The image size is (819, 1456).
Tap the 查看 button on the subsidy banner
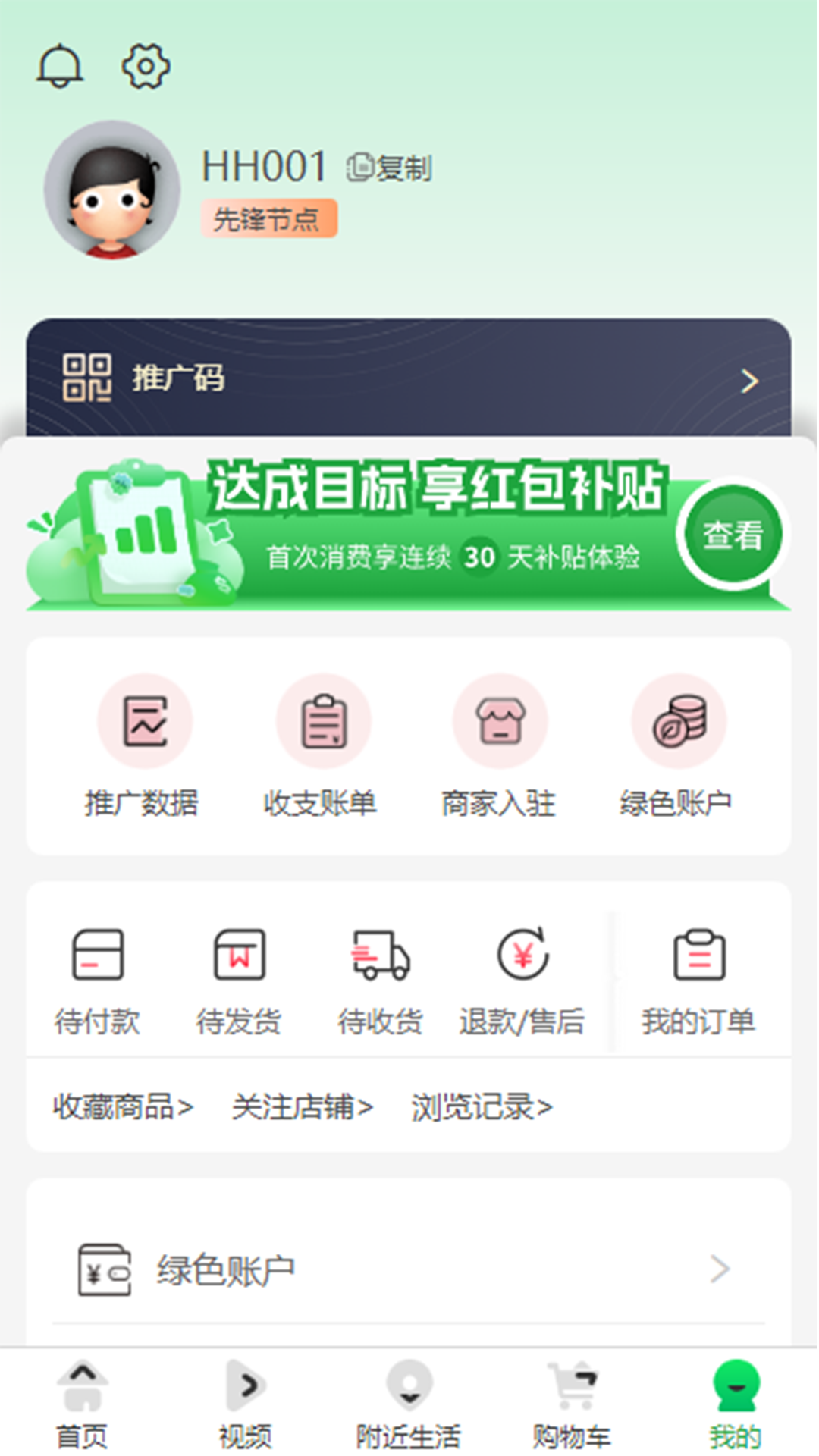point(732,535)
